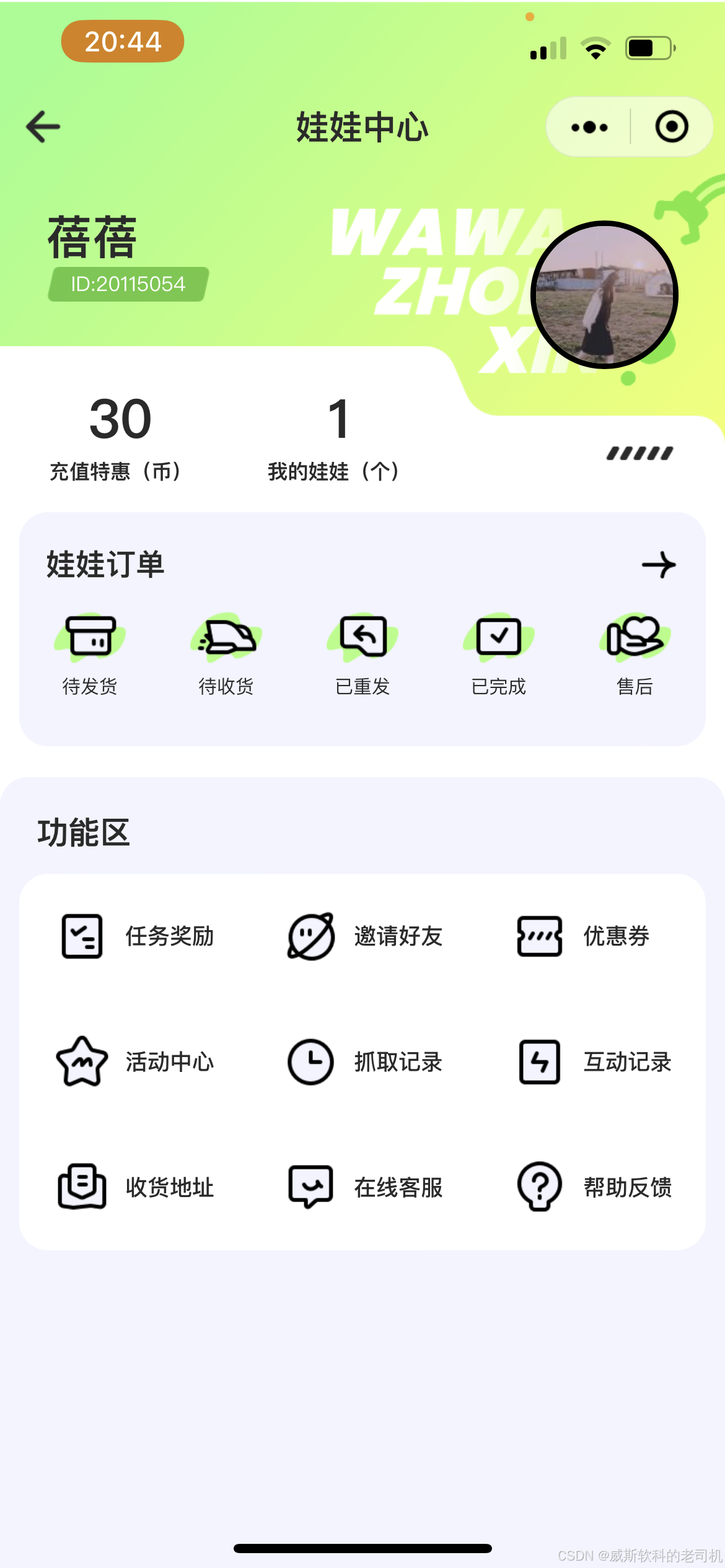The width and height of the screenshot is (725, 1568).
Task: Go back with the top-left arrow
Action: [43, 126]
